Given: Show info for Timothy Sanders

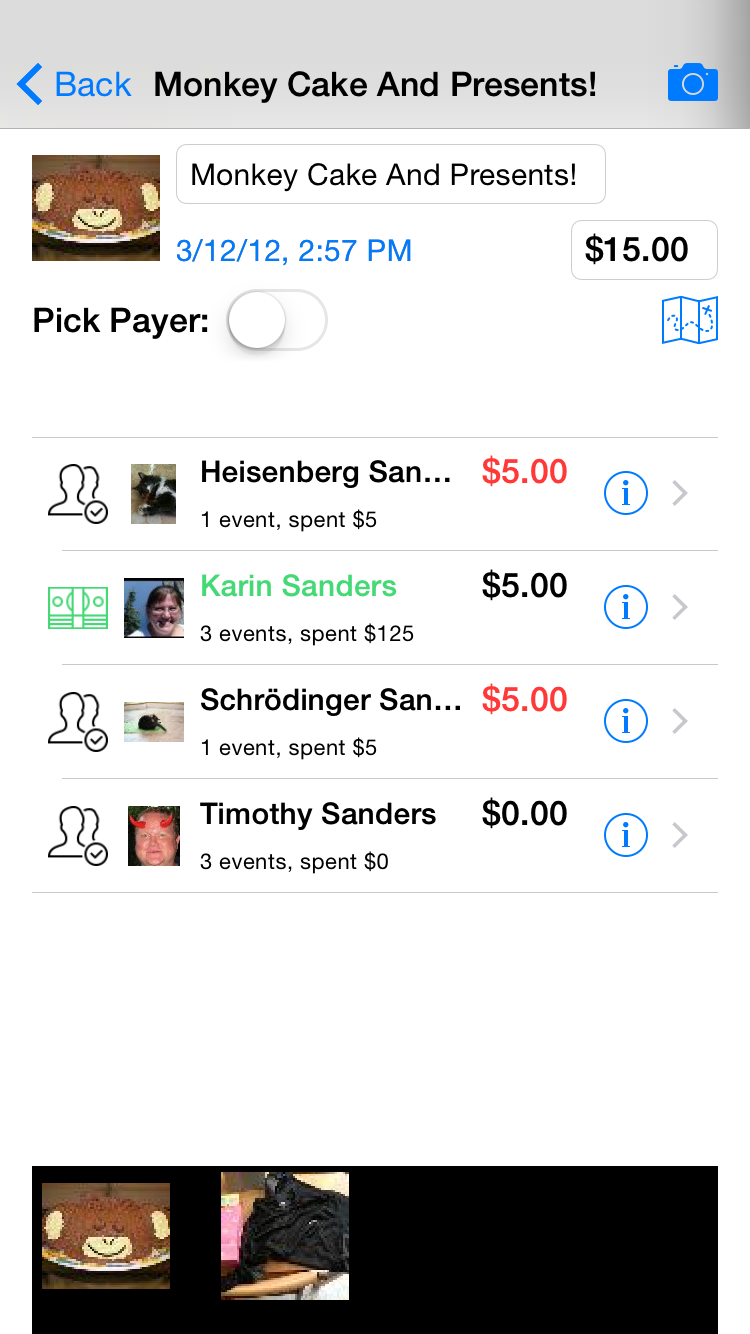Looking at the screenshot, I should coord(626,836).
